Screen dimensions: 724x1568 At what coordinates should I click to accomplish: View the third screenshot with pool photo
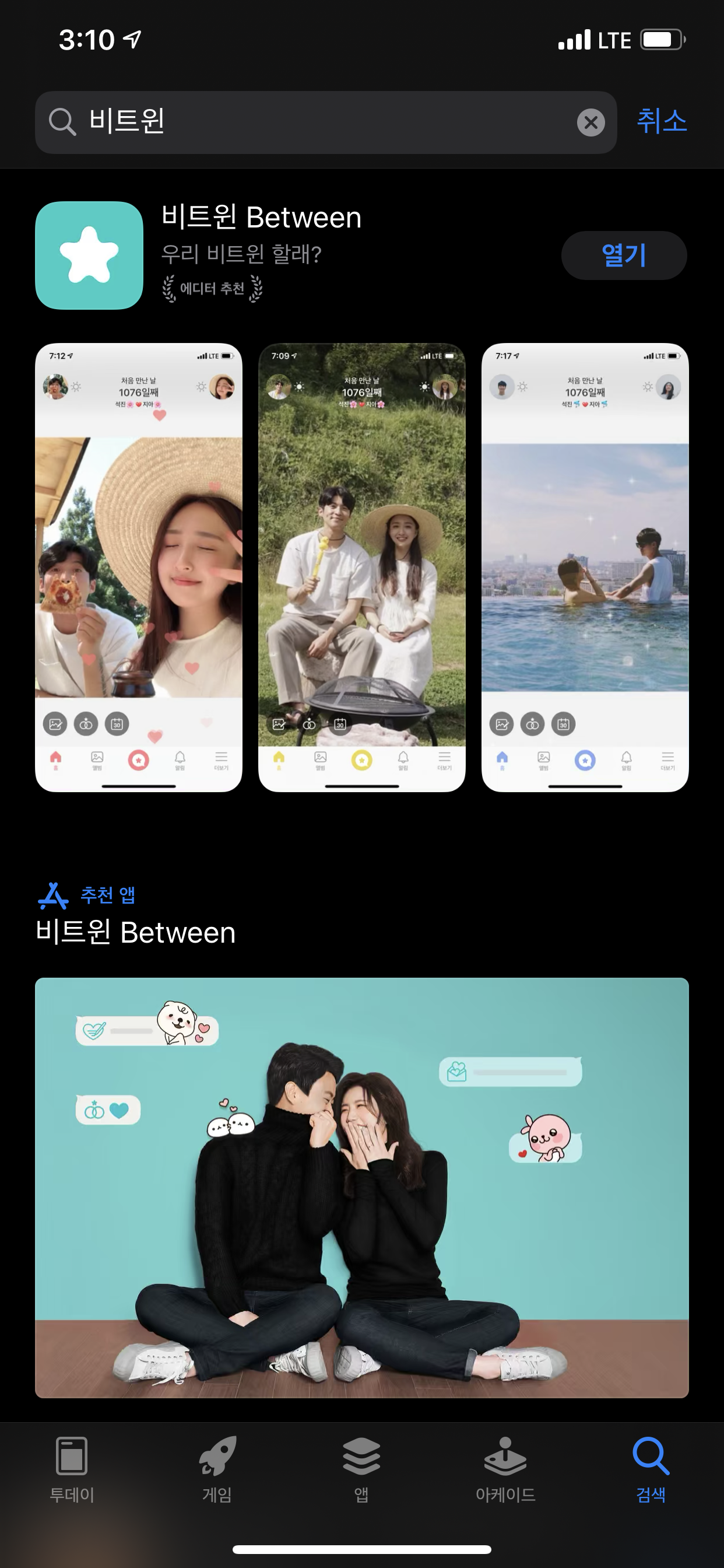click(x=585, y=566)
